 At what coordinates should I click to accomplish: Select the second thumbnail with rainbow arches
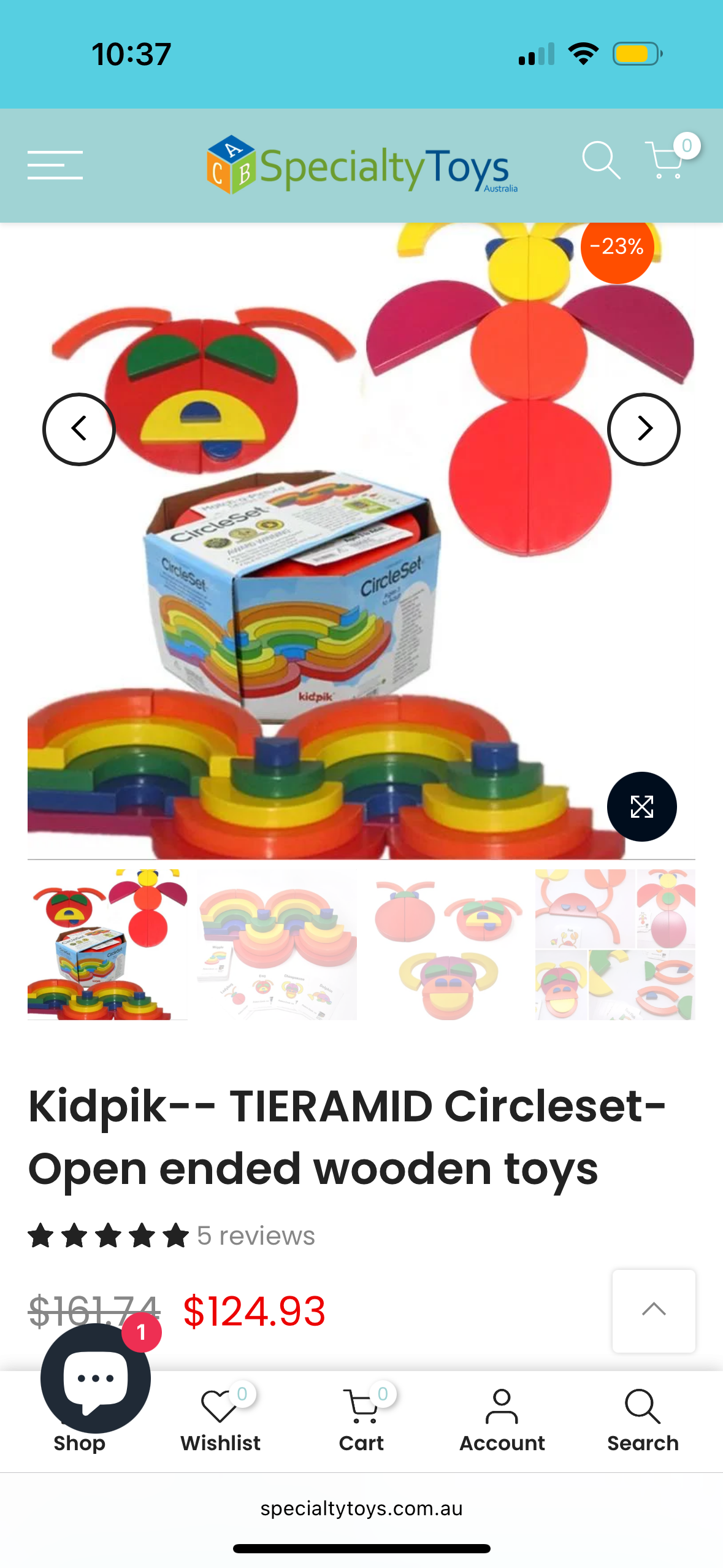tap(277, 944)
